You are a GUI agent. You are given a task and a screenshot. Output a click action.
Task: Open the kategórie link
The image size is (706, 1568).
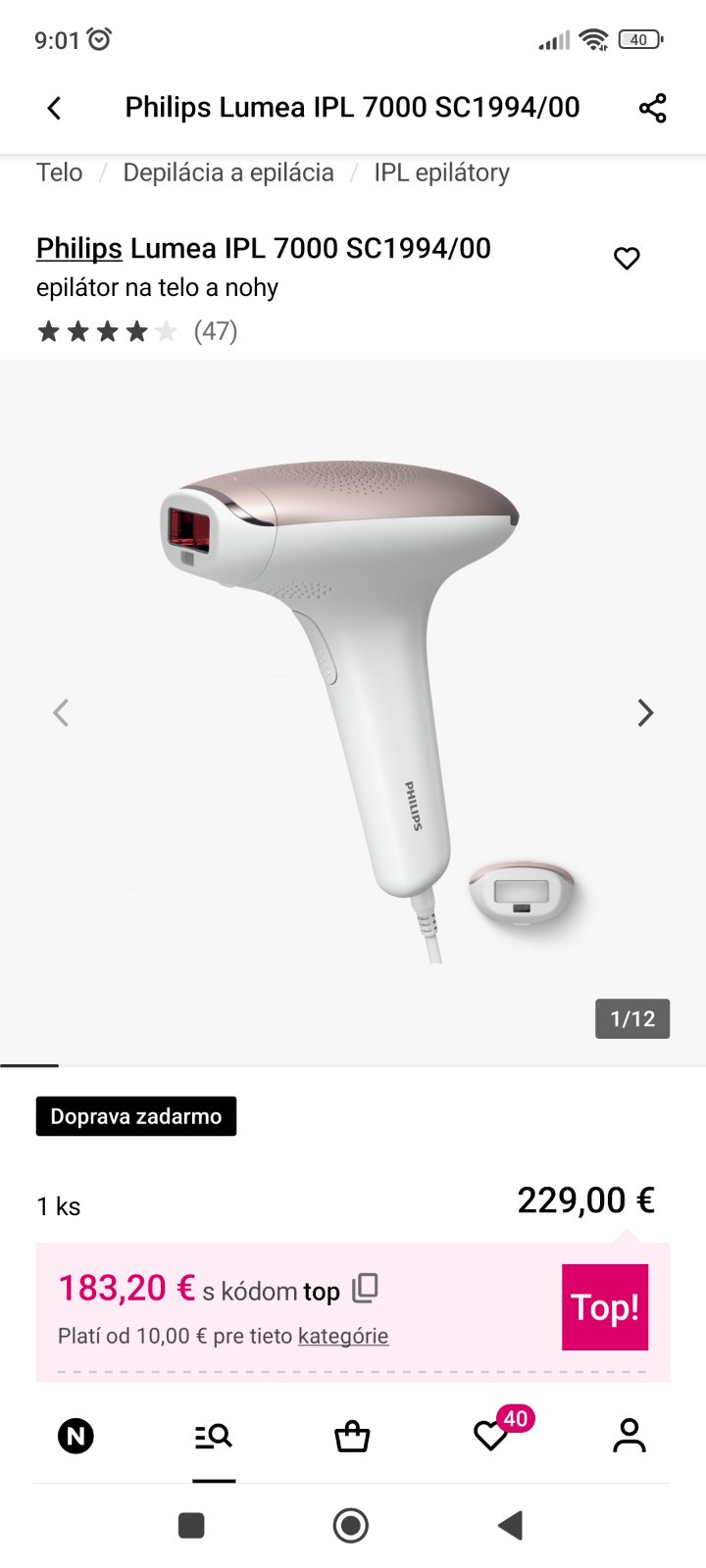[343, 1336]
